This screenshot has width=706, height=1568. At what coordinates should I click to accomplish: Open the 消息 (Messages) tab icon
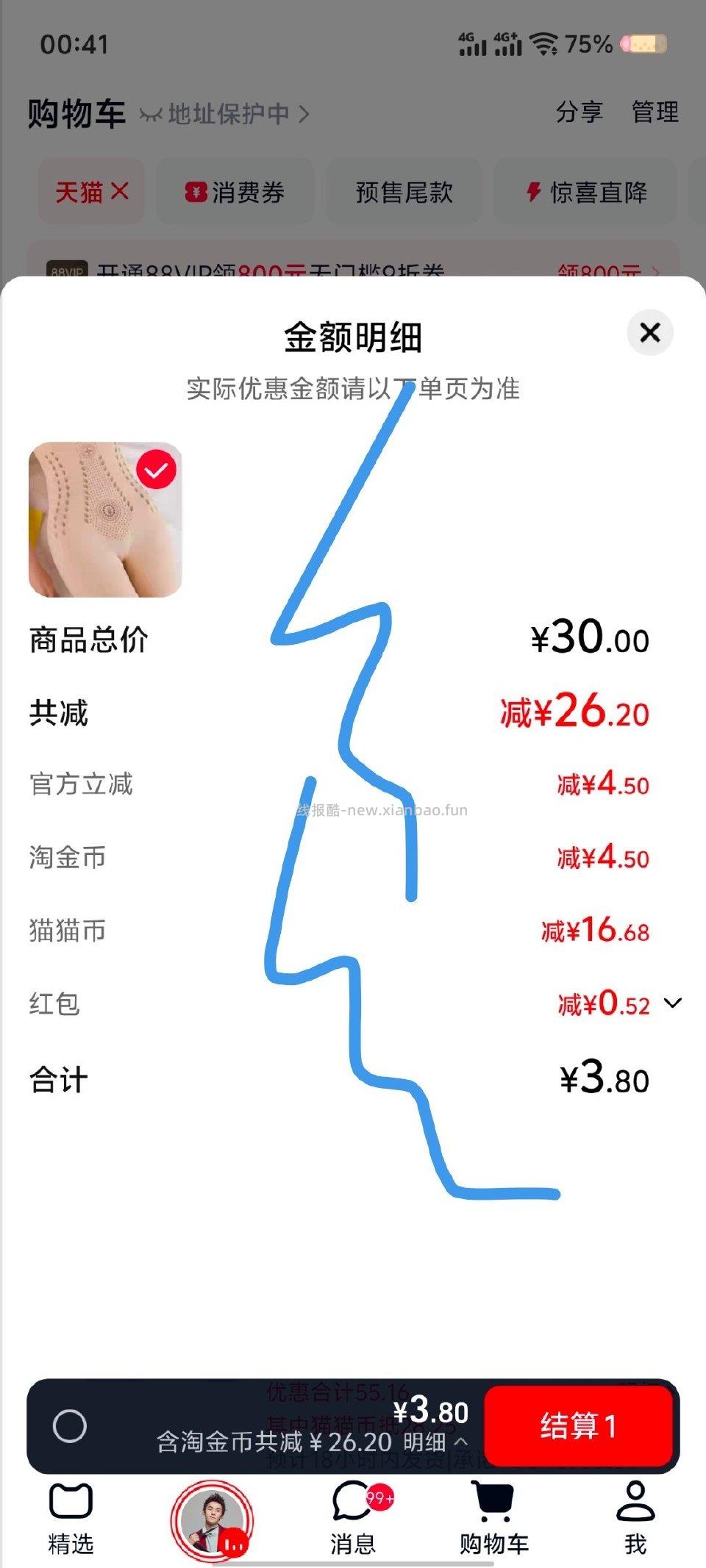tap(353, 1500)
